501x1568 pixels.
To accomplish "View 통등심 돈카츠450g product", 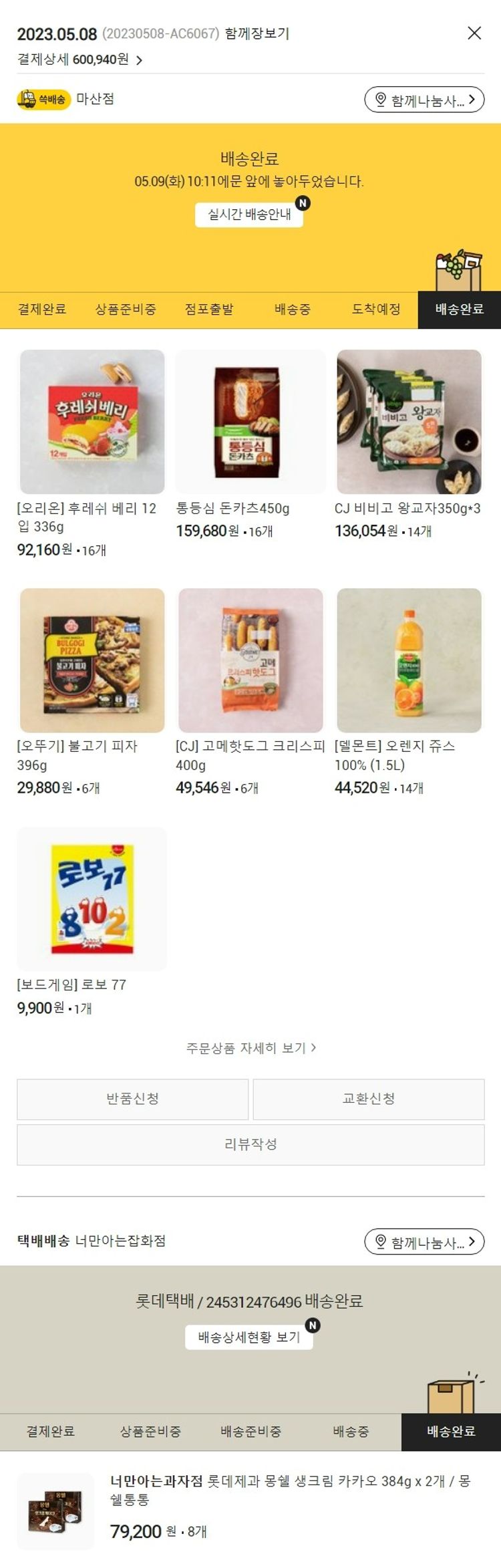I will 251,422.
